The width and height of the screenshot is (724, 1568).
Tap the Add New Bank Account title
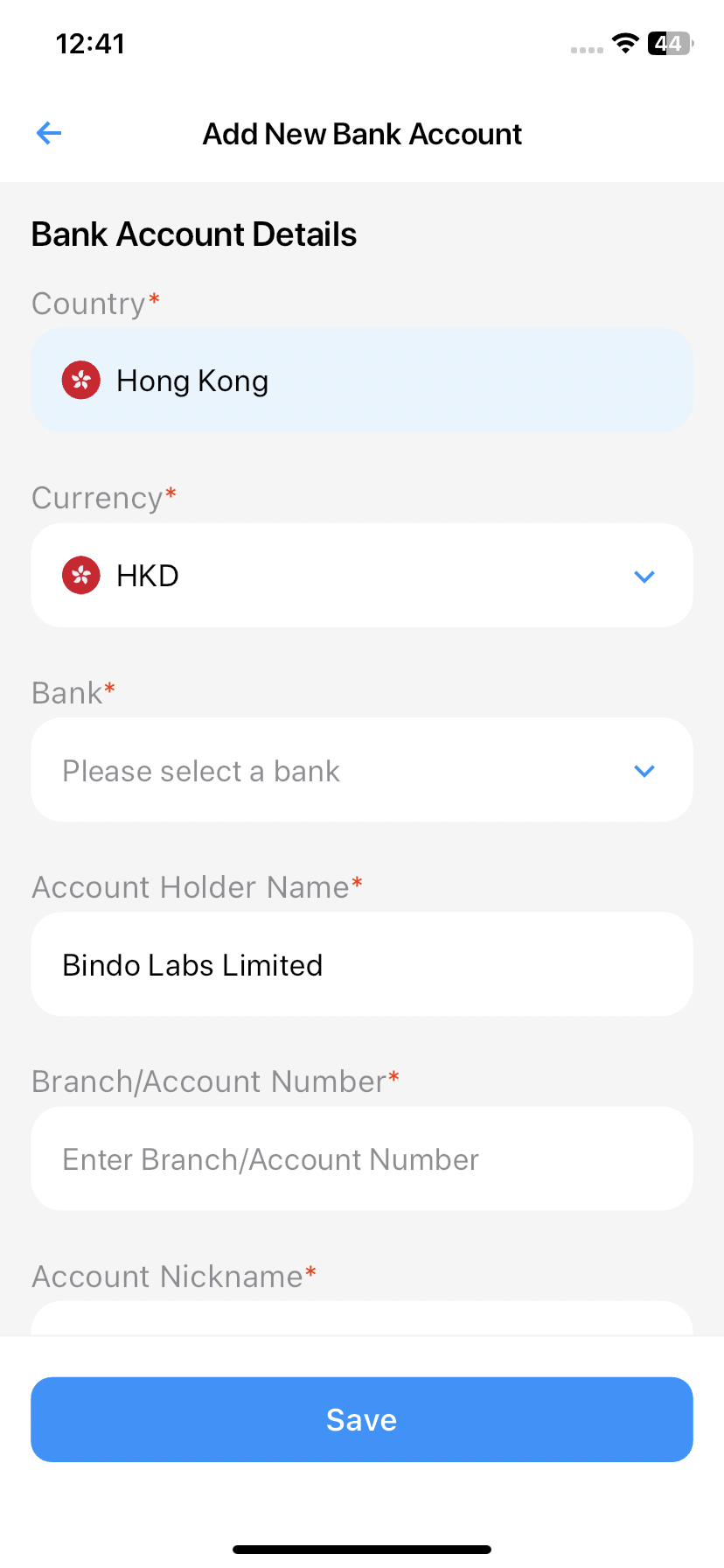[361, 133]
